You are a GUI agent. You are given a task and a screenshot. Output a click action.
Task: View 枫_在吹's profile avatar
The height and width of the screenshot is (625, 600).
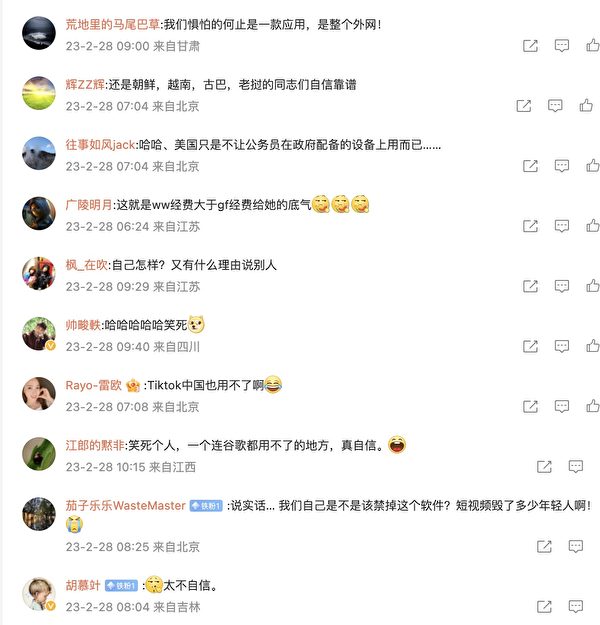39,273
